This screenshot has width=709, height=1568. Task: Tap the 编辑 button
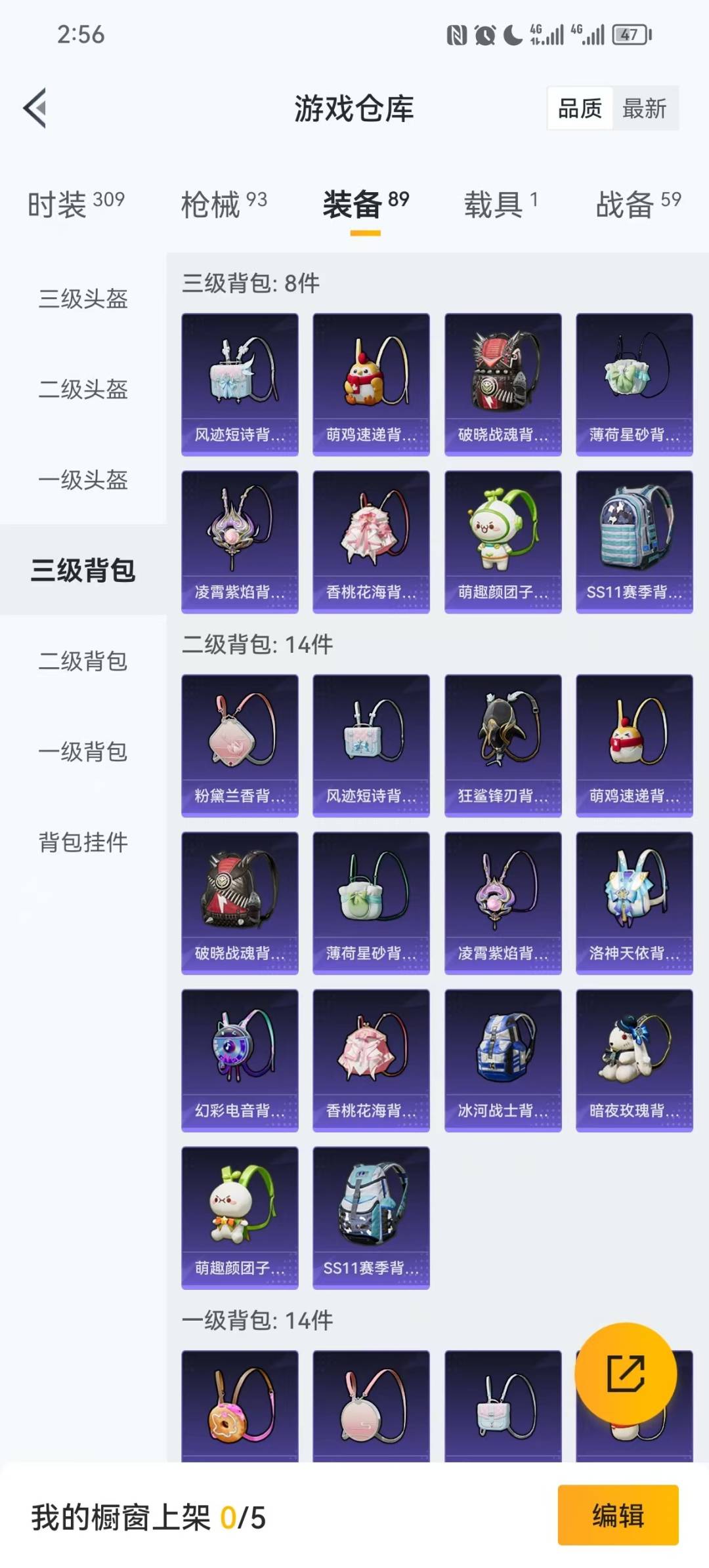618,1516
